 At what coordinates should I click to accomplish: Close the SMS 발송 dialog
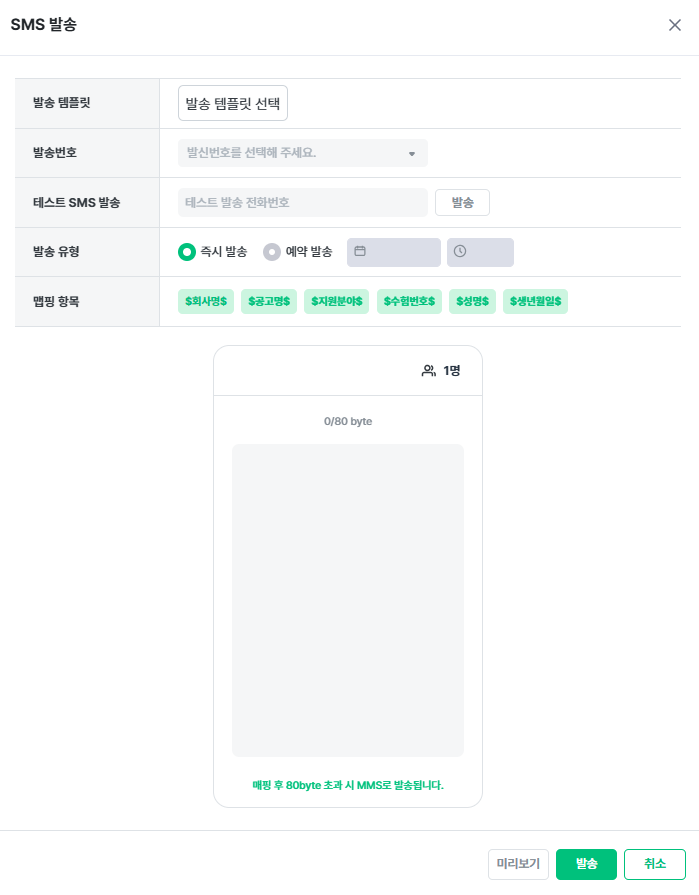click(675, 25)
